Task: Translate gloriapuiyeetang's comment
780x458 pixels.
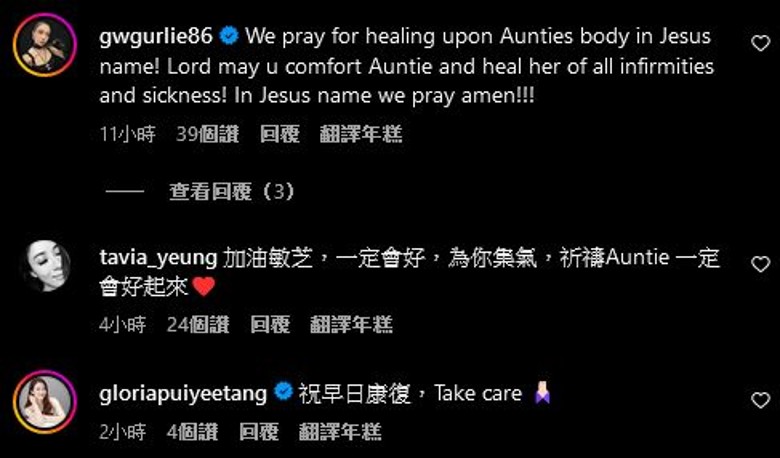Action: tap(341, 432)
